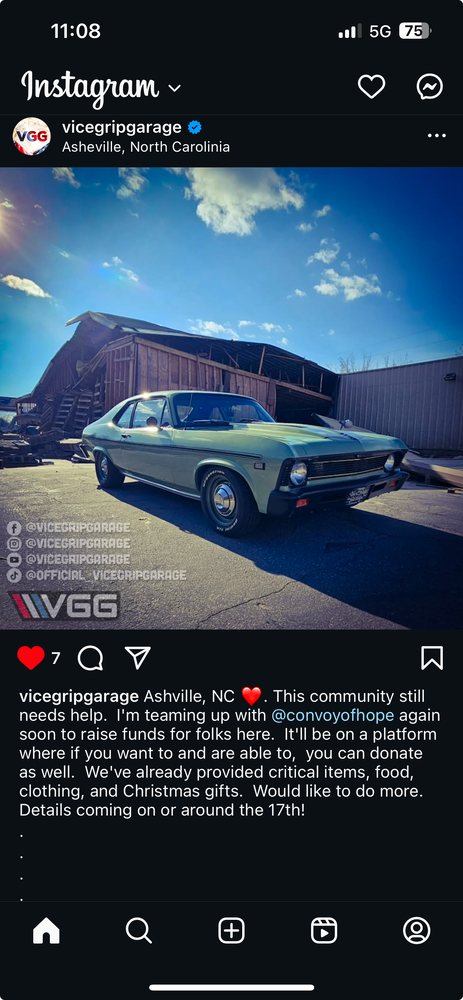Open vicegripgarage profile picture

32,136
